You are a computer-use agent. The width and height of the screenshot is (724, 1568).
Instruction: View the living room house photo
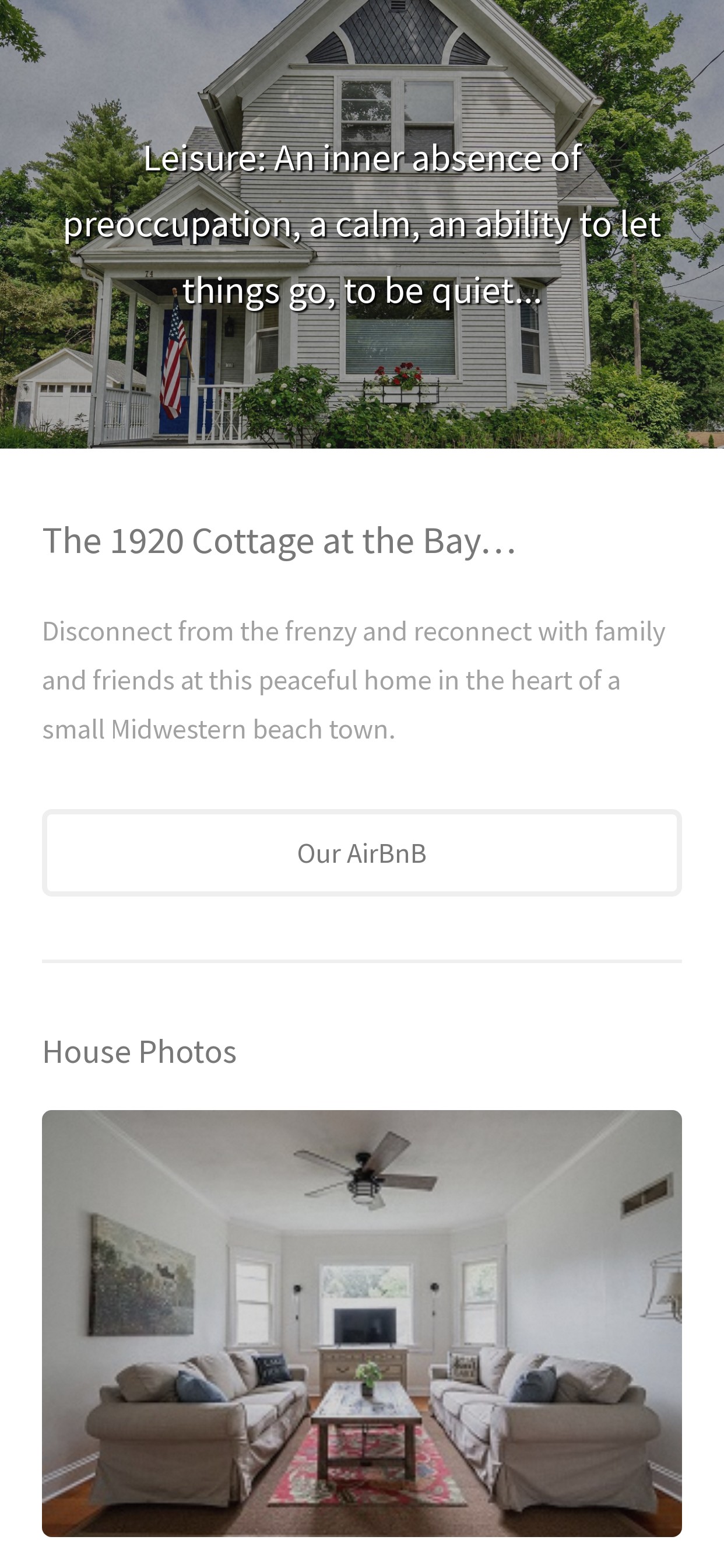pyautogui.click(x=361, y=1324)
